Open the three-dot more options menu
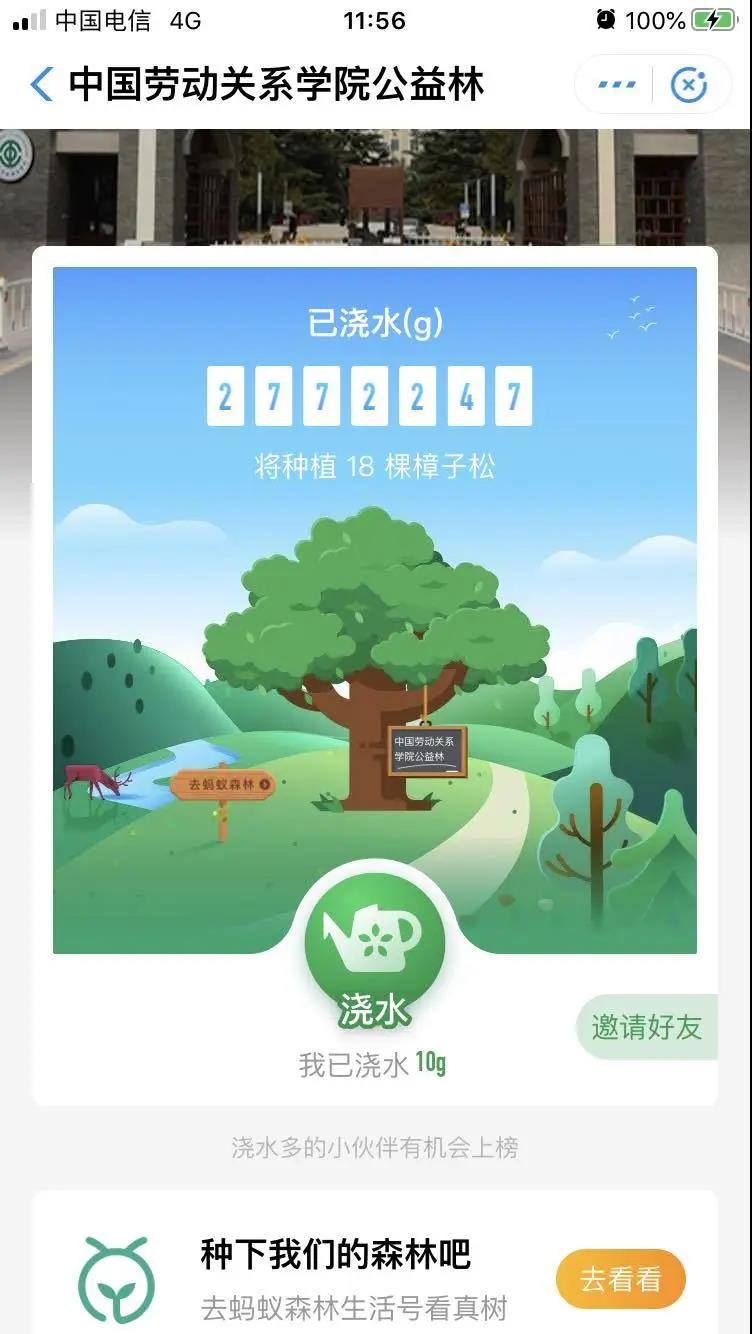This screenshot has height=1334, width=752. pos(617,85)
